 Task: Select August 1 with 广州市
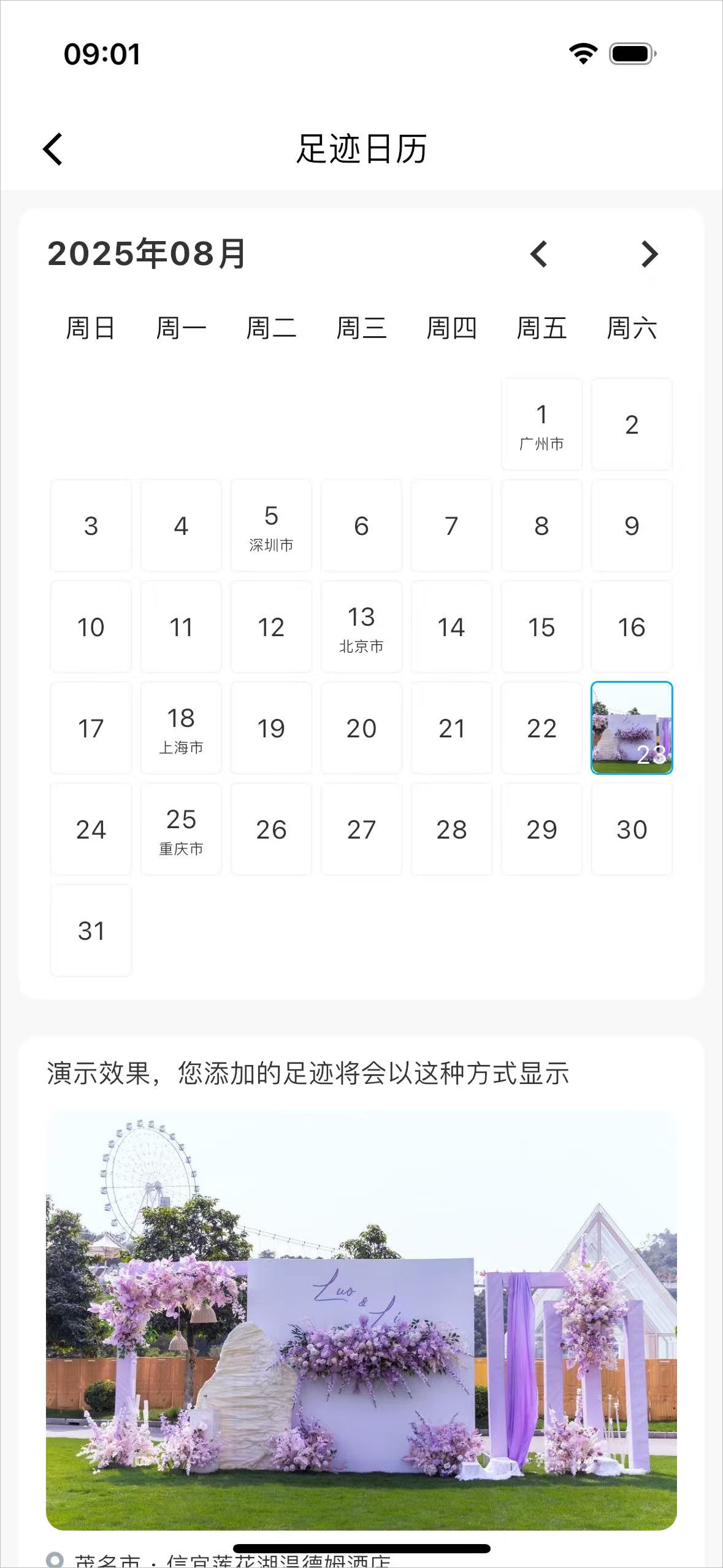(541, 425)
